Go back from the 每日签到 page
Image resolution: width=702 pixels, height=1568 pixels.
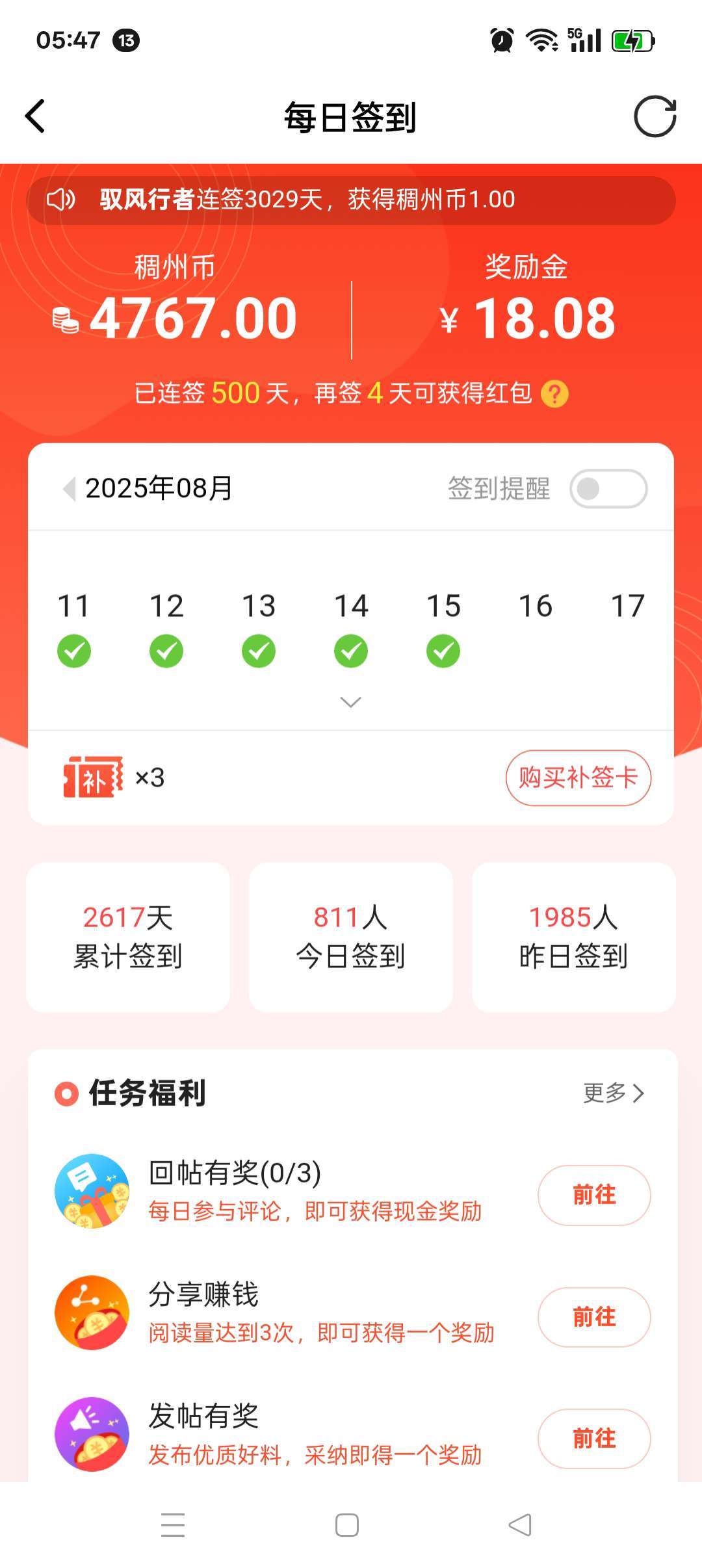[35, 116]
